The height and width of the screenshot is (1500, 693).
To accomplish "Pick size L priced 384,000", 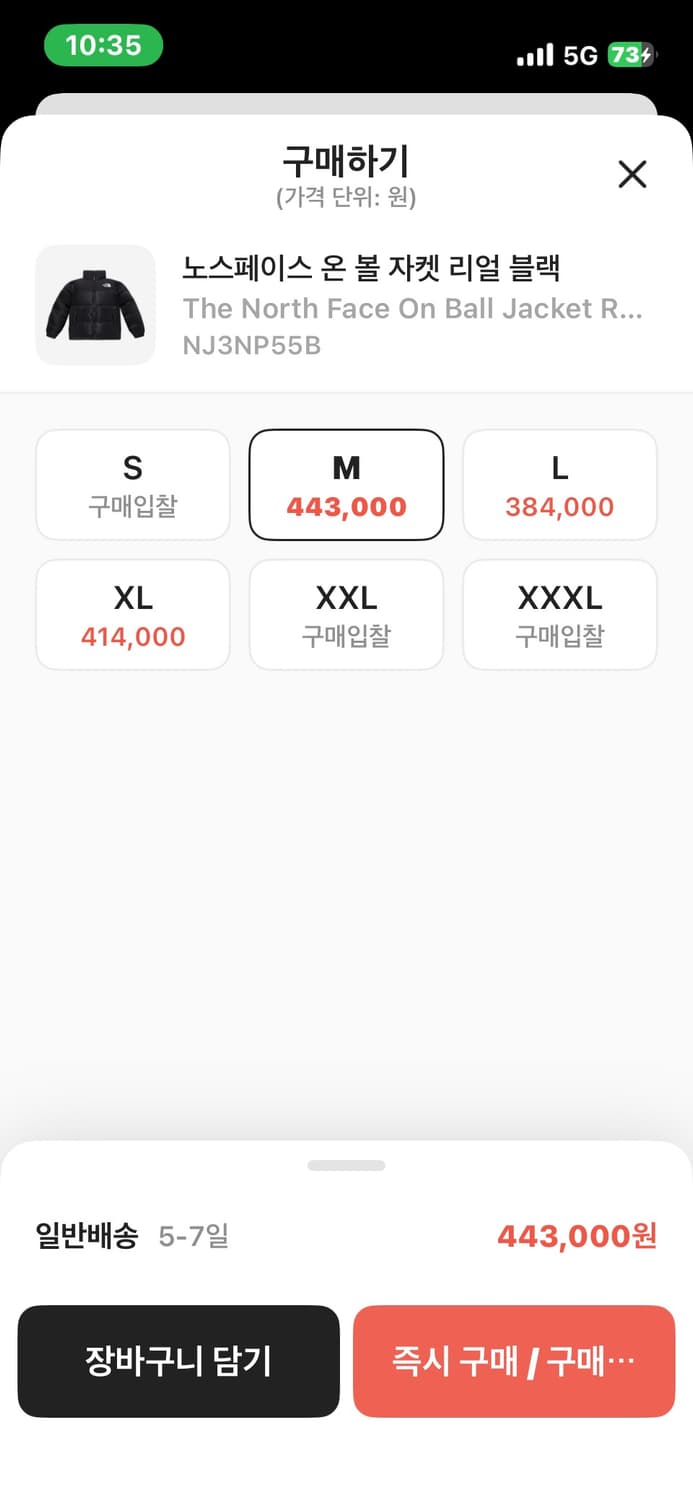I will pos(559,485).
